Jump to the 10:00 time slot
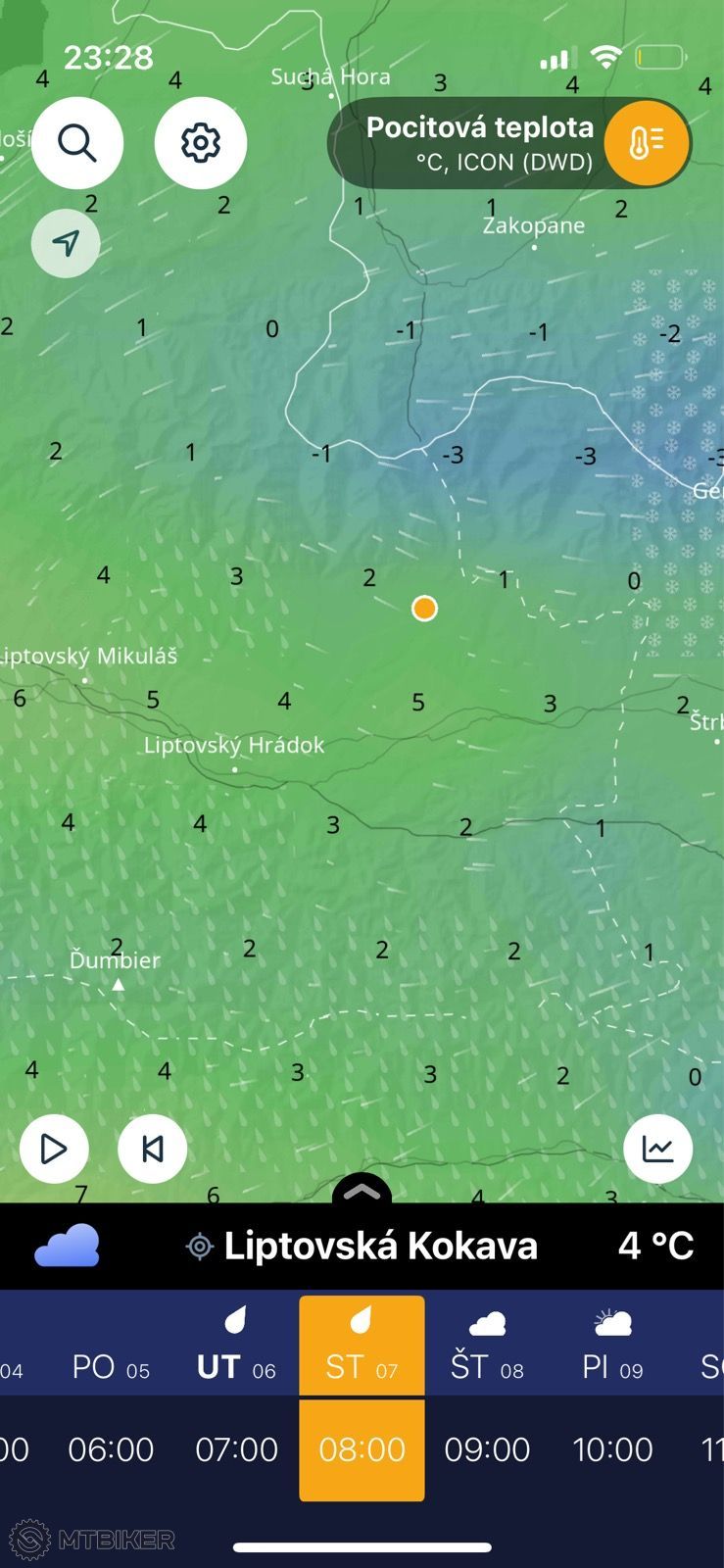This screenshot has width=724, height=1568. pos(612,1449)
